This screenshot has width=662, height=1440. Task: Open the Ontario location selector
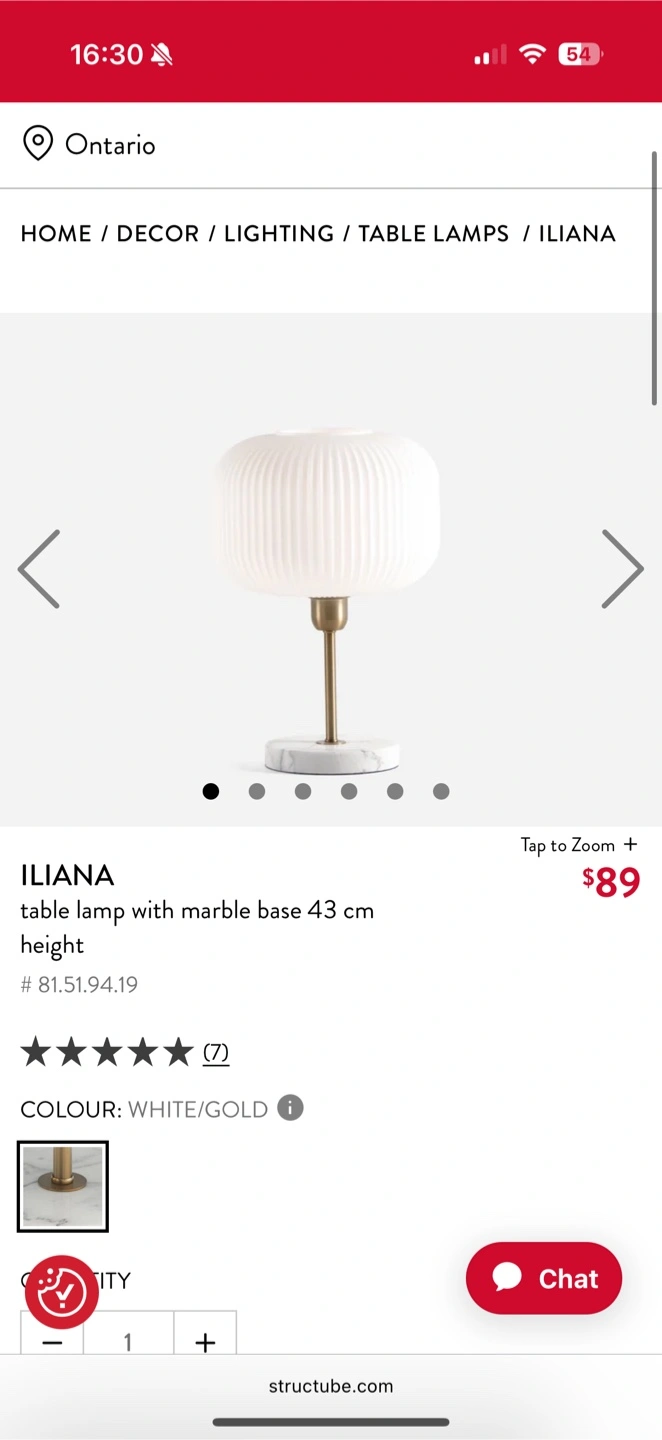click(90, 145)
